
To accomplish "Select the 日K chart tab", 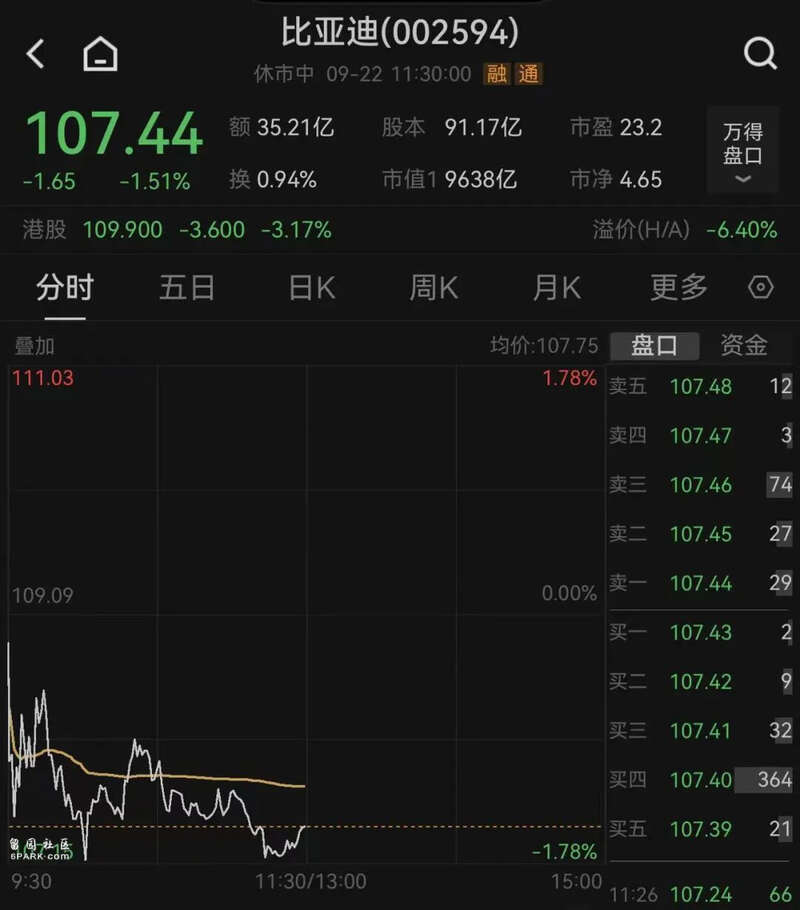I will 311,288.
